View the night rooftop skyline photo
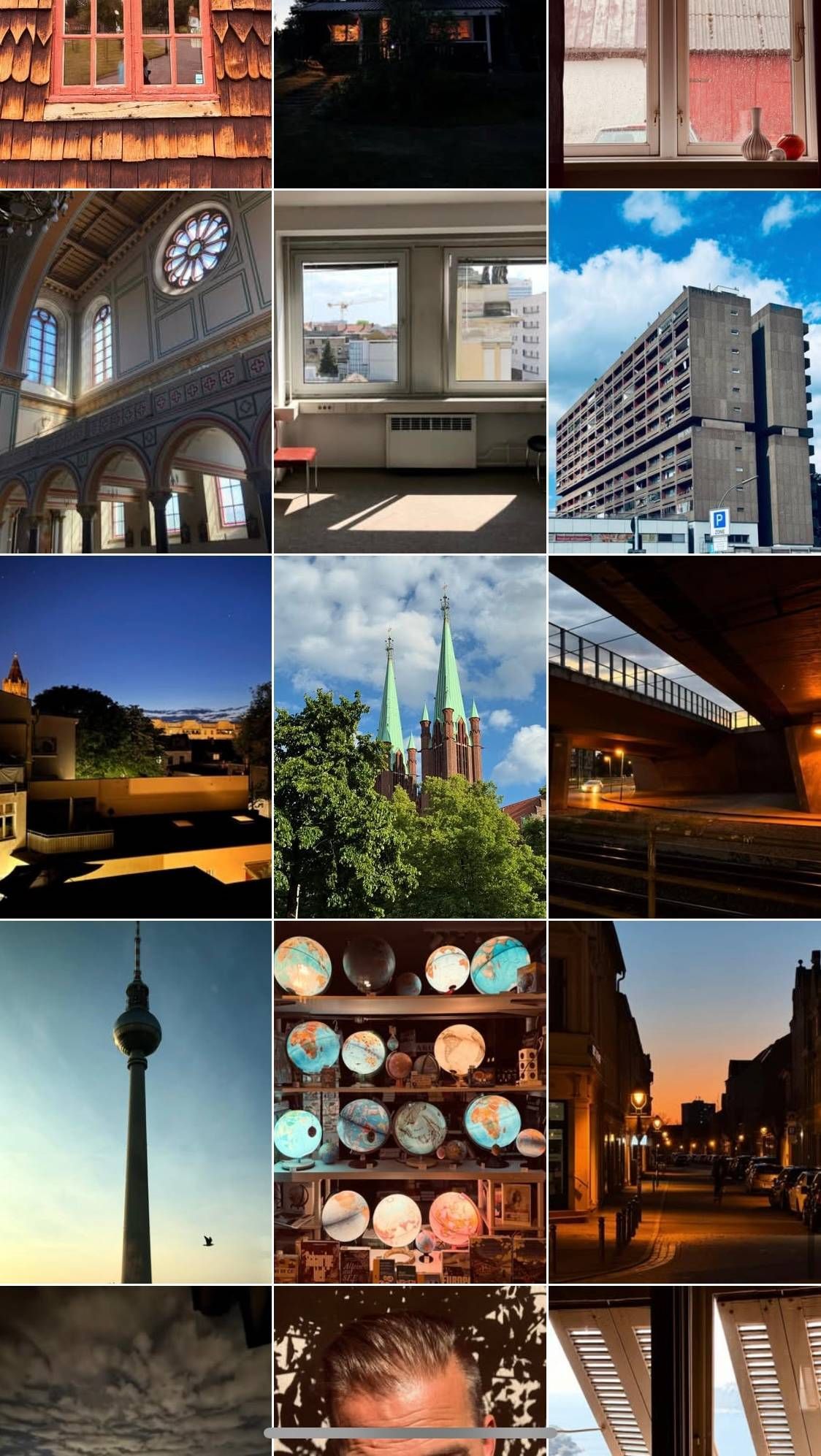Viewport: 821px width, 1456px height. (x=136, y=737)
